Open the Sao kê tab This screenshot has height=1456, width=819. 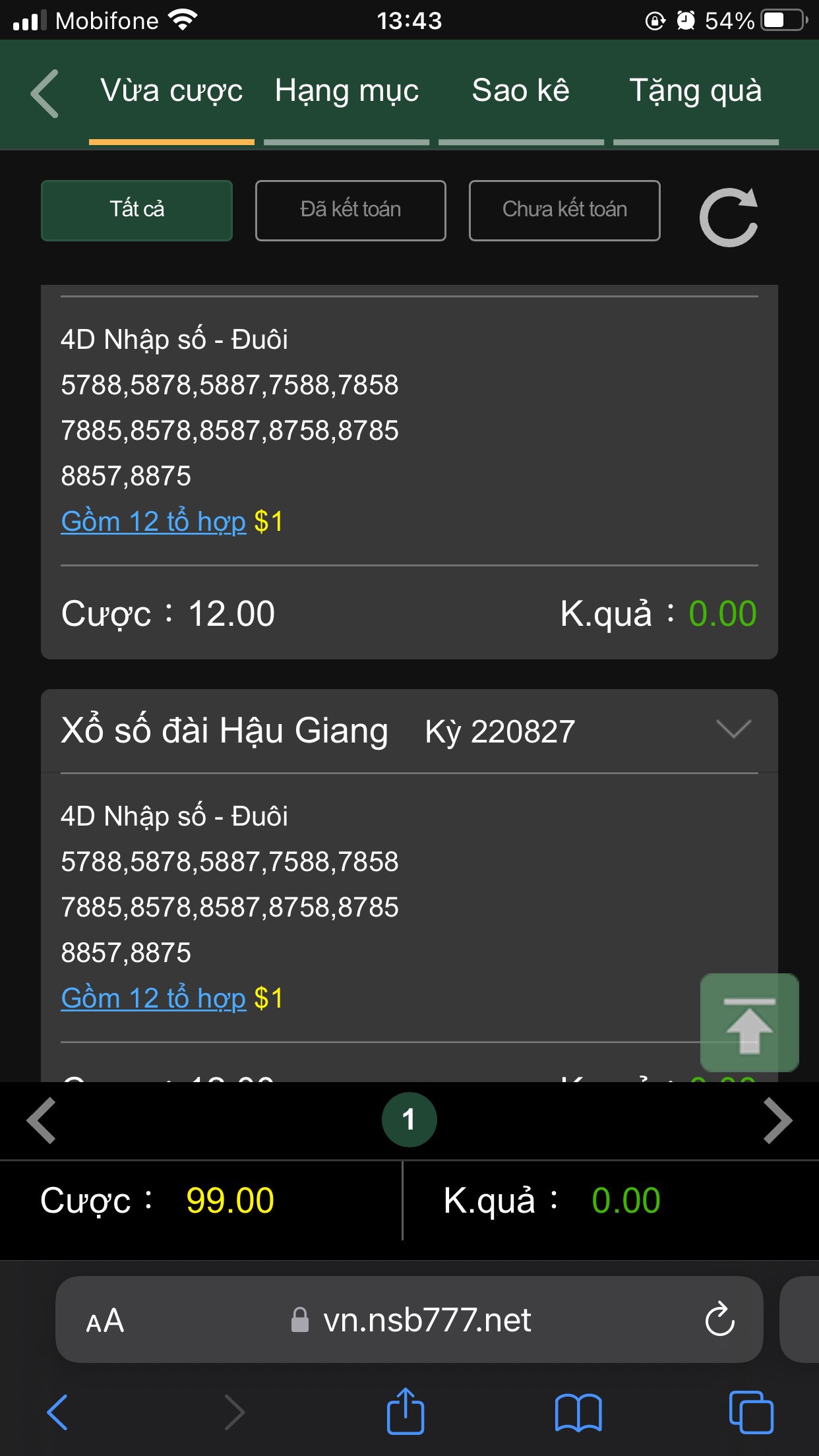[x=521, y=91]
